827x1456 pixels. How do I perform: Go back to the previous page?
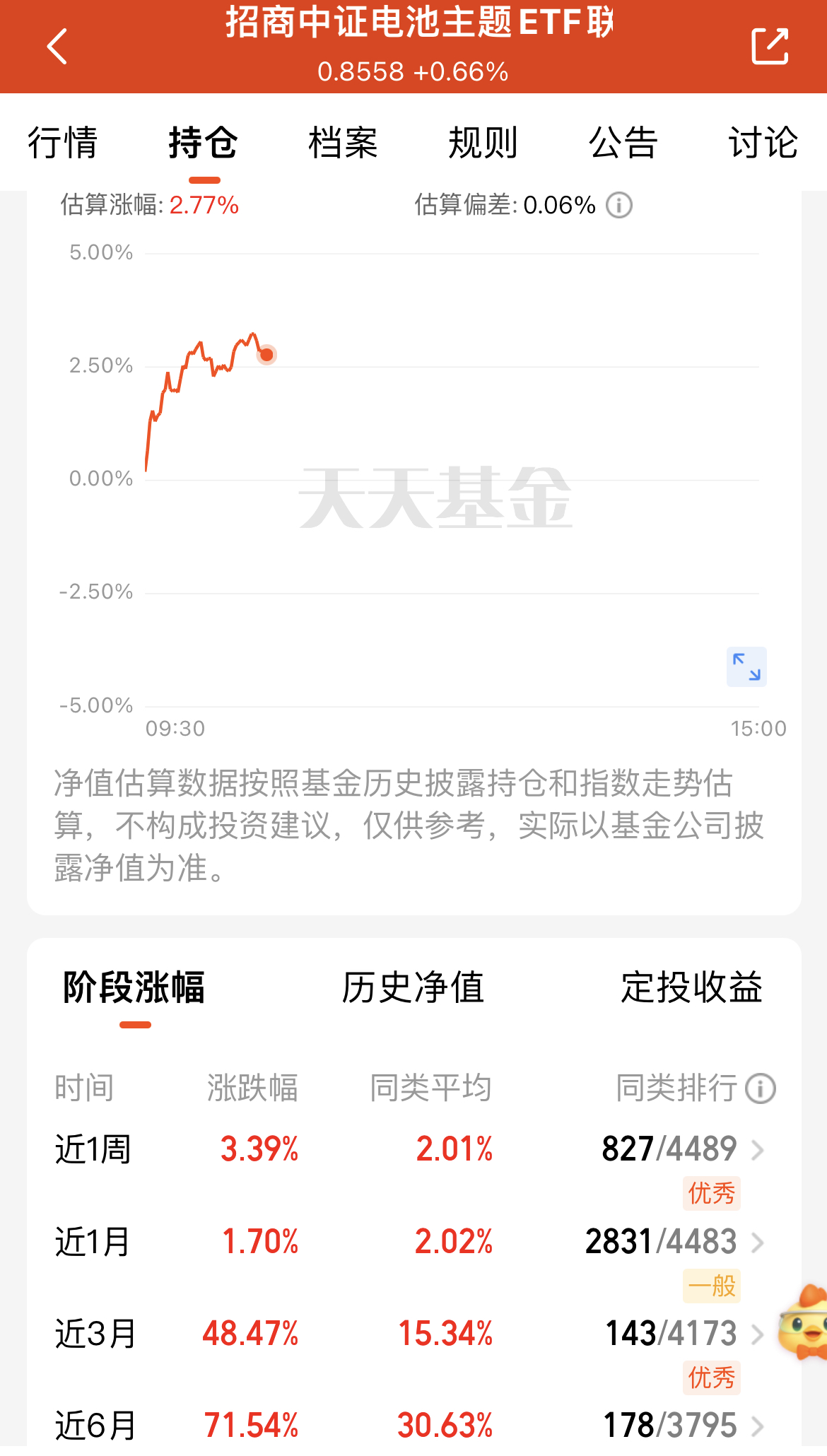click(x=57, y=47)
